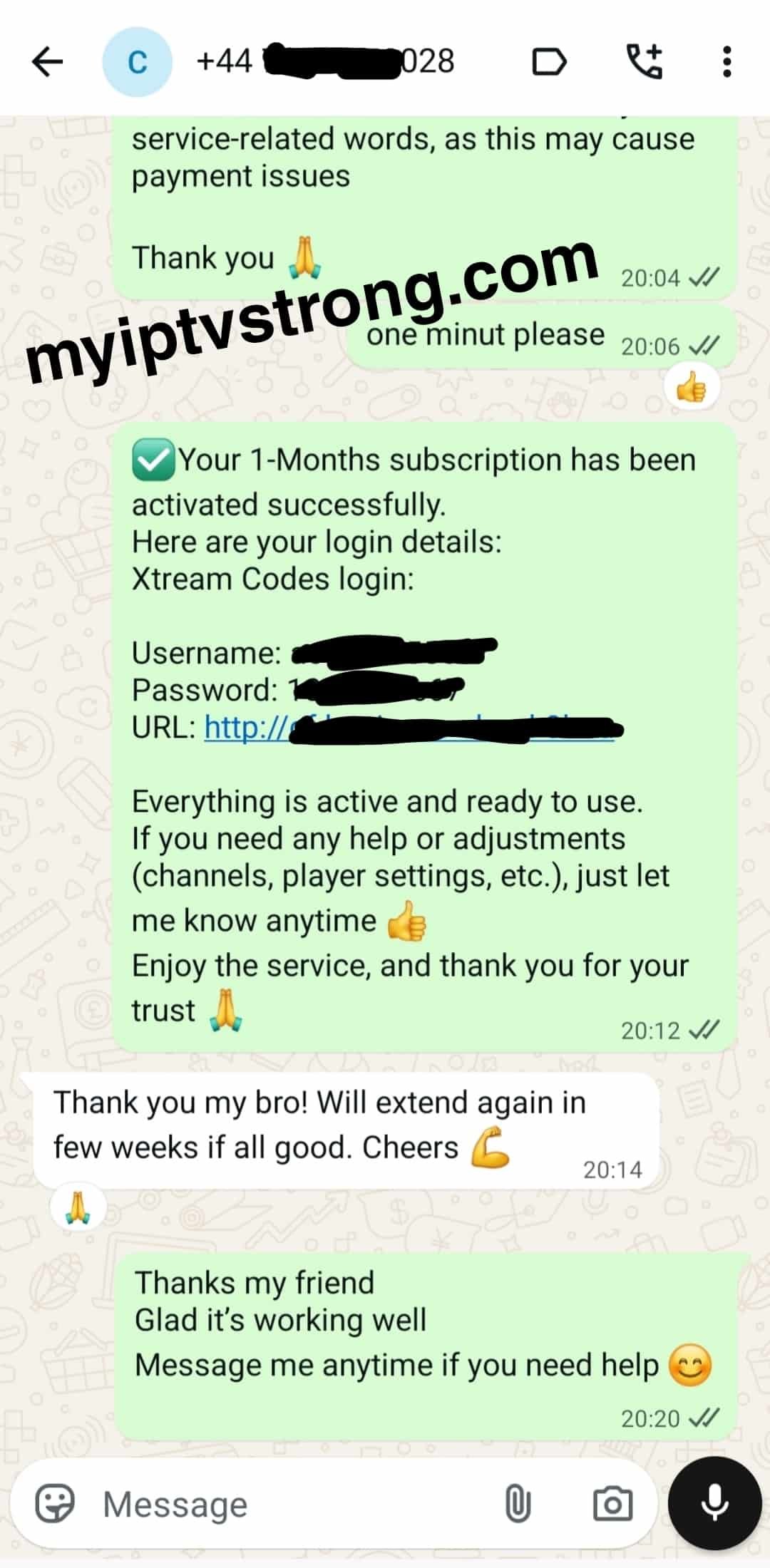Open the overflow menu
This screenshot has width=770, height=1568.
[x=727, y=62]
